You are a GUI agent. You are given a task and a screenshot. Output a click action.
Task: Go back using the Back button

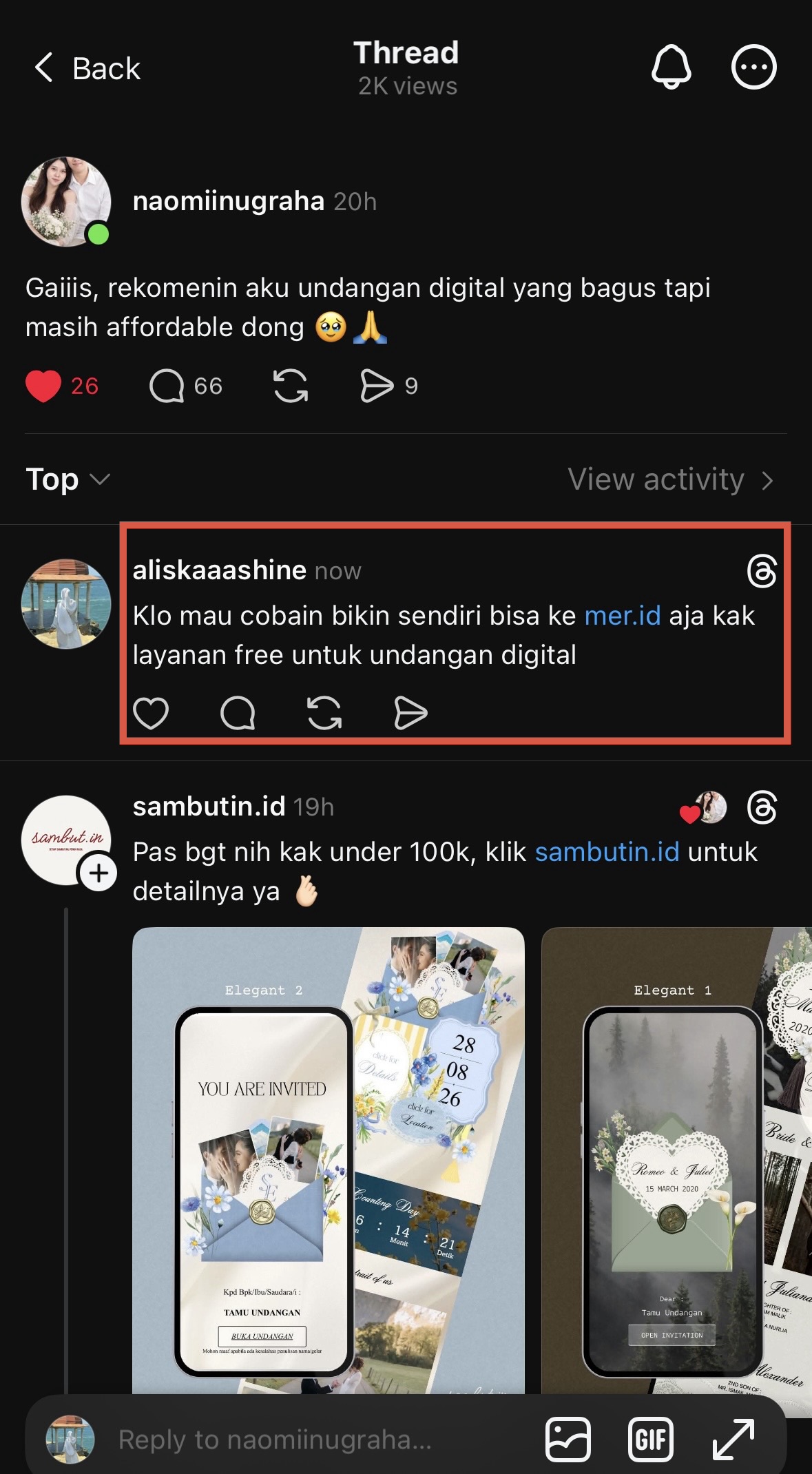(87, 68)
